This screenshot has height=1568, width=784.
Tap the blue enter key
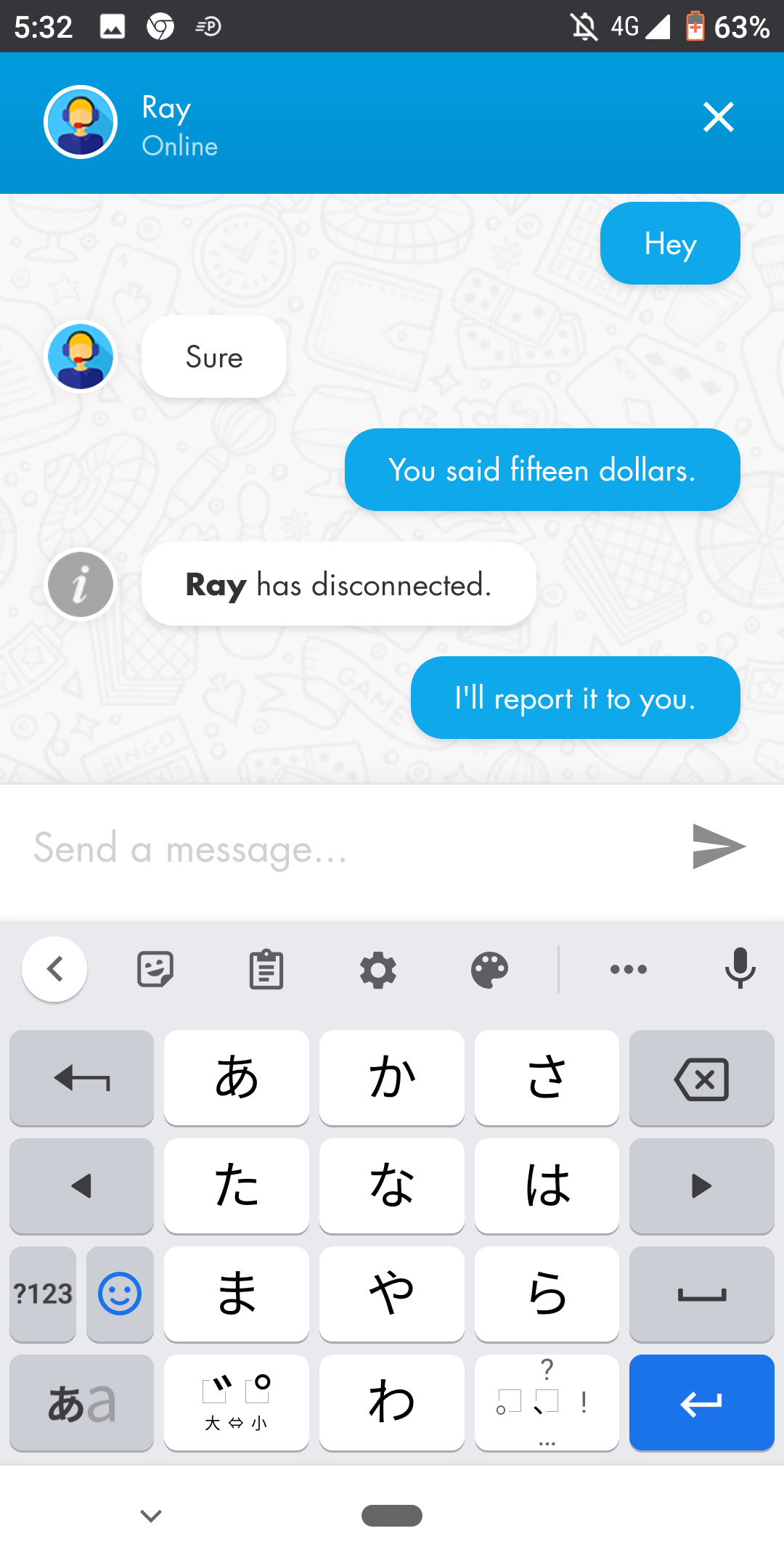701,1402
